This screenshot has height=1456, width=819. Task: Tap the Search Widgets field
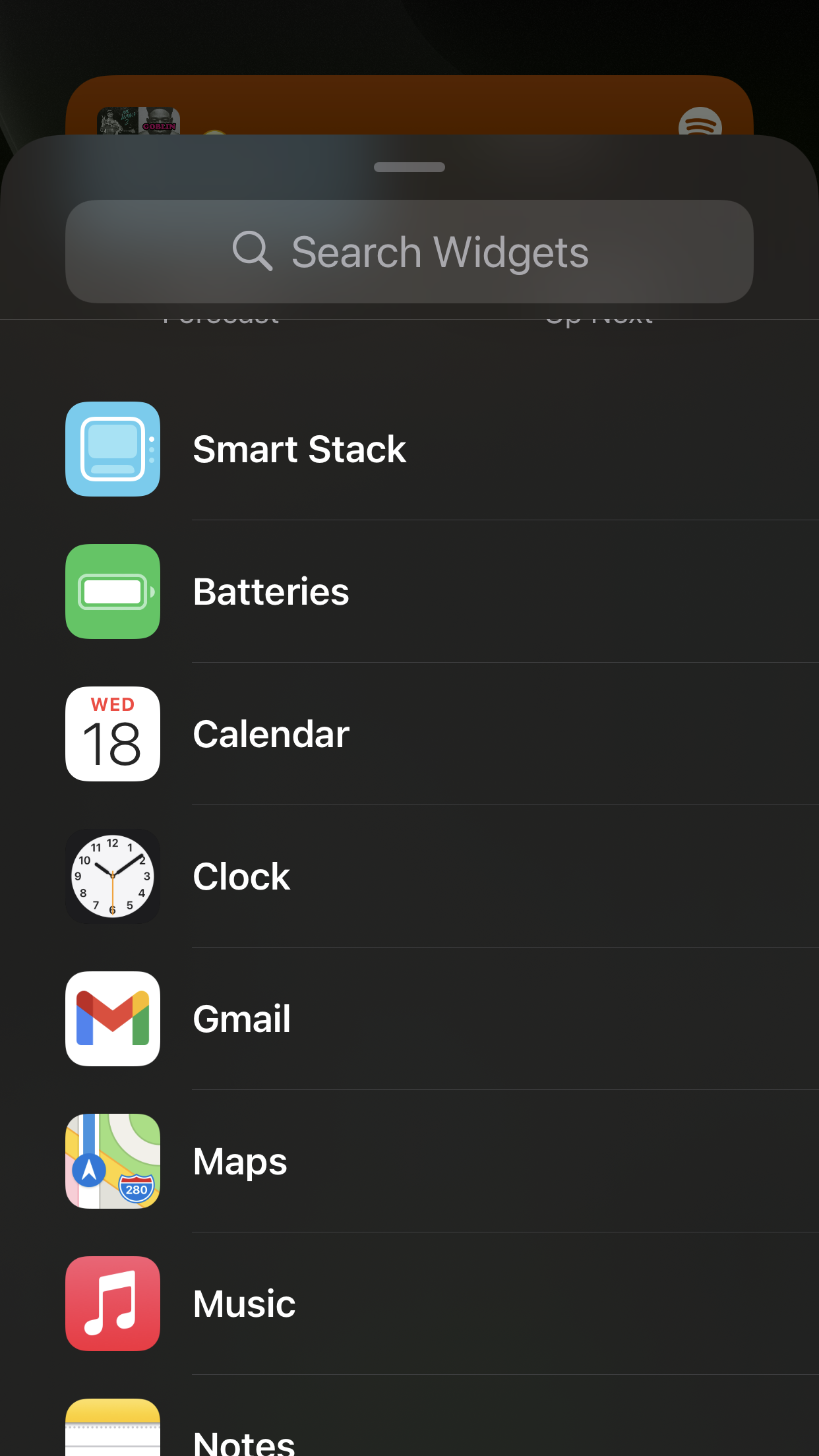pos(409,252)
